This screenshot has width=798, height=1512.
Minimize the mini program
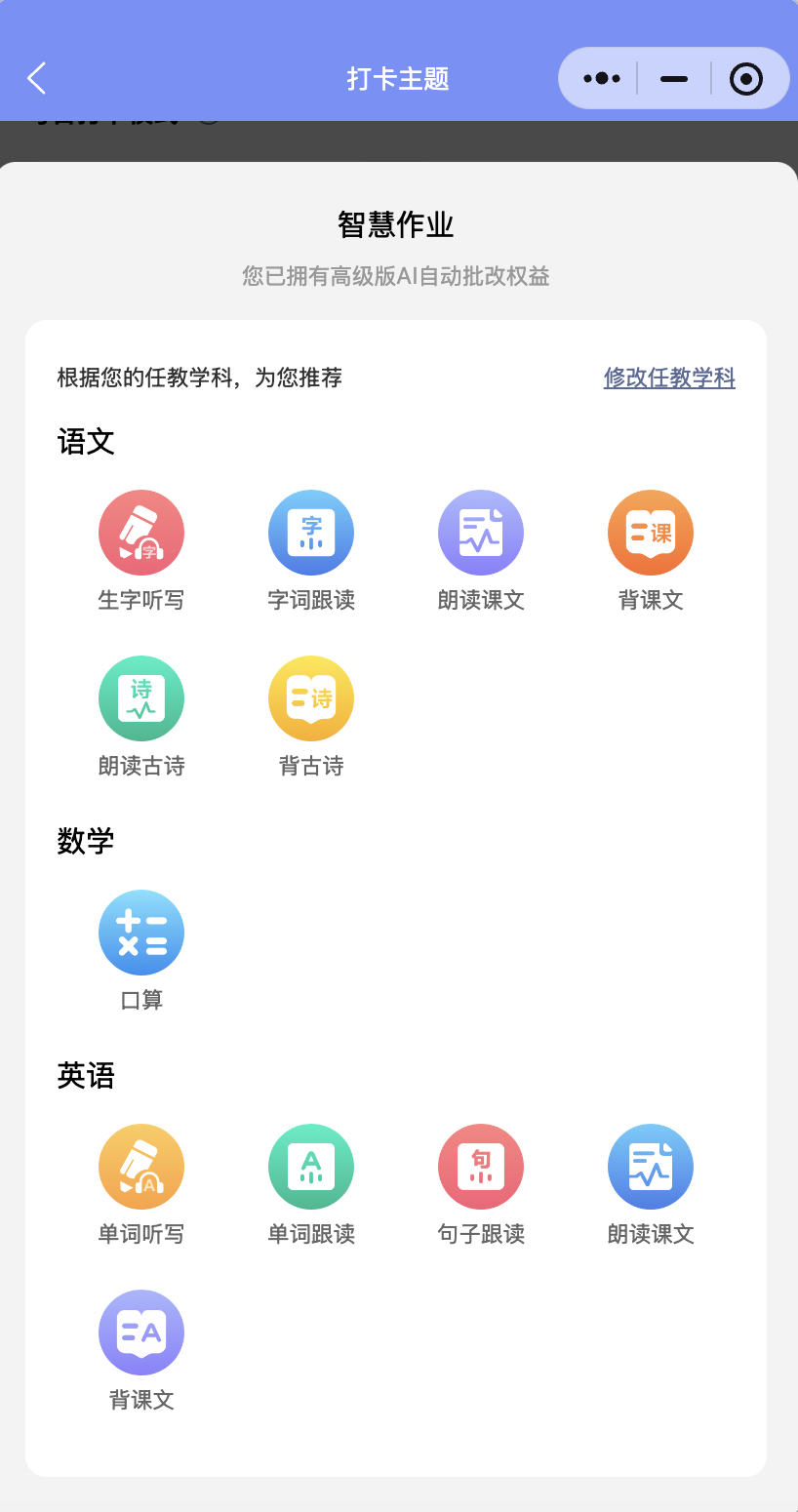[x=674, y=78]
